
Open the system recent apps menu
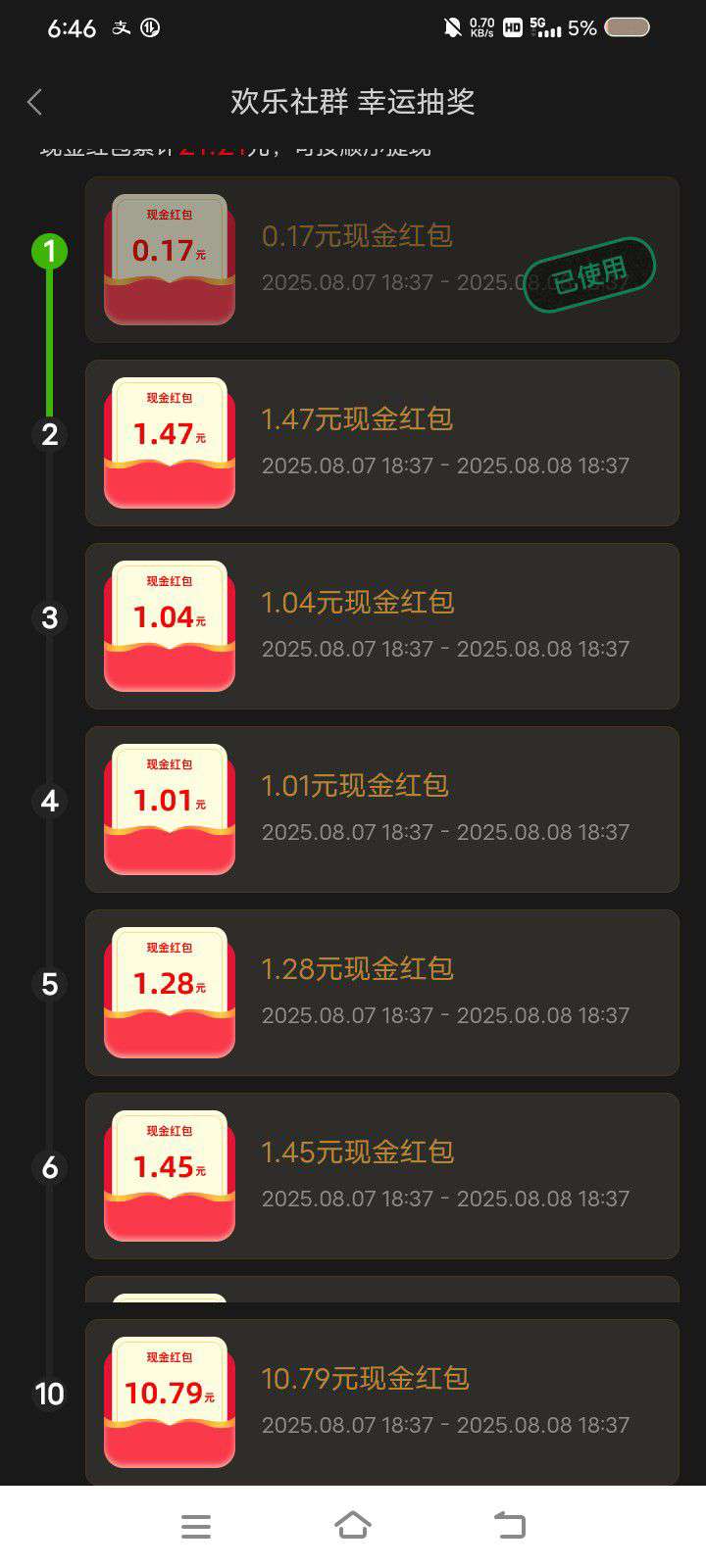[196, 1526]
